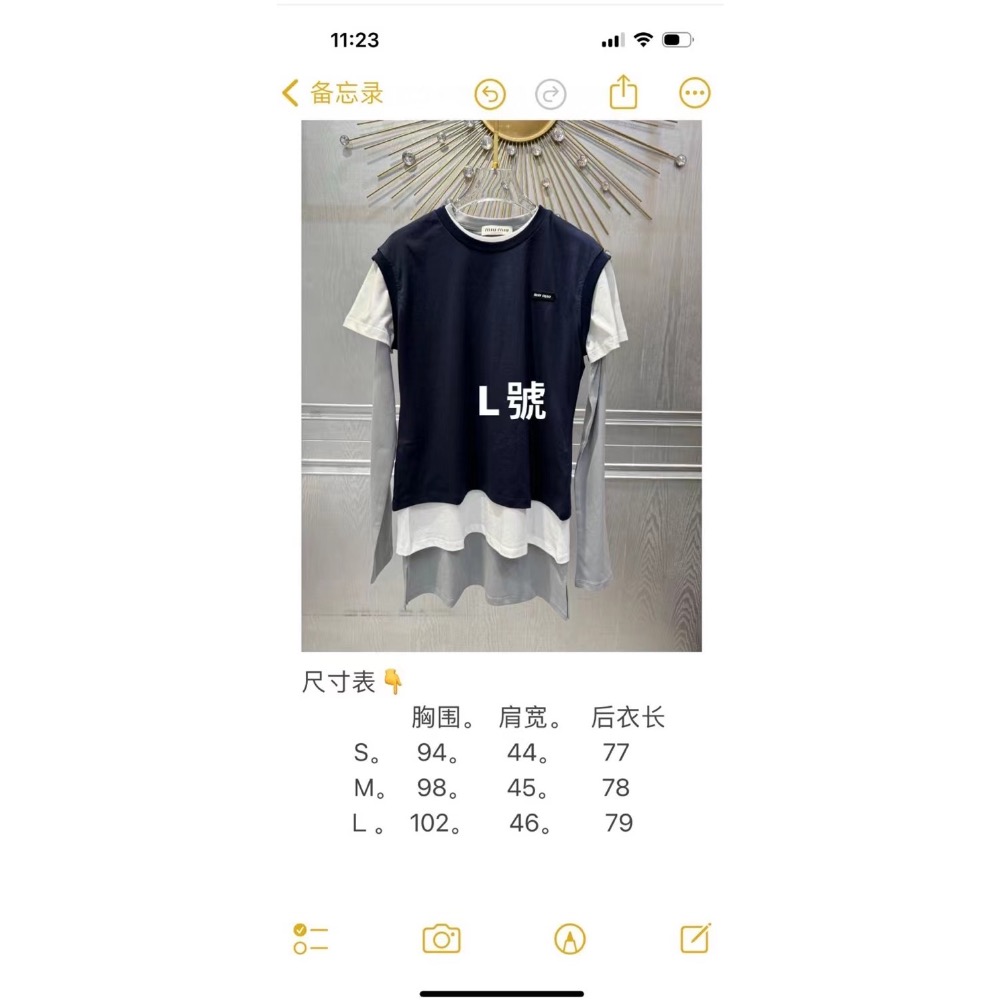Open the markup pen tool
Screen dimensions: 1000x1000
point(570,938)
